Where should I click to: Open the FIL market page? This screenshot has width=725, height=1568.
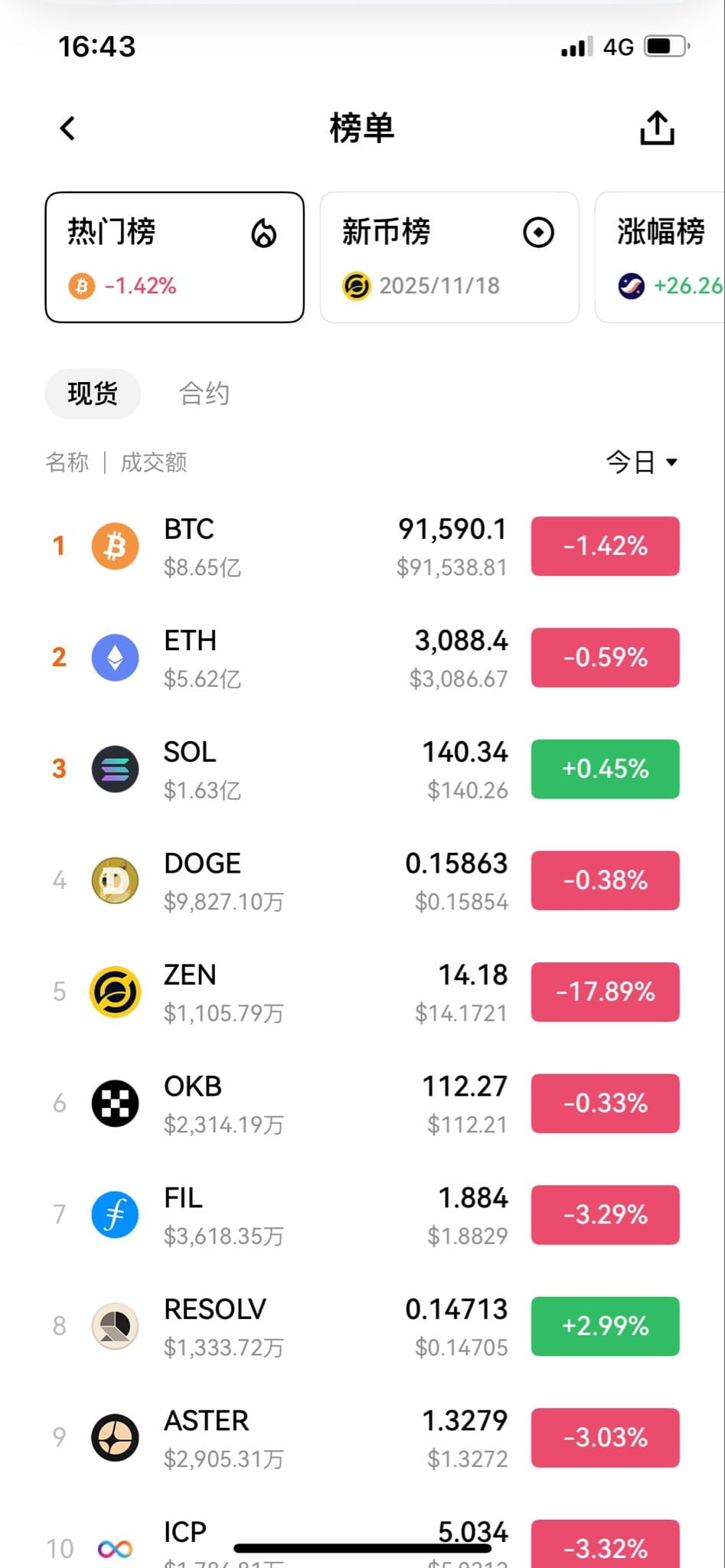pos(306,1215)
